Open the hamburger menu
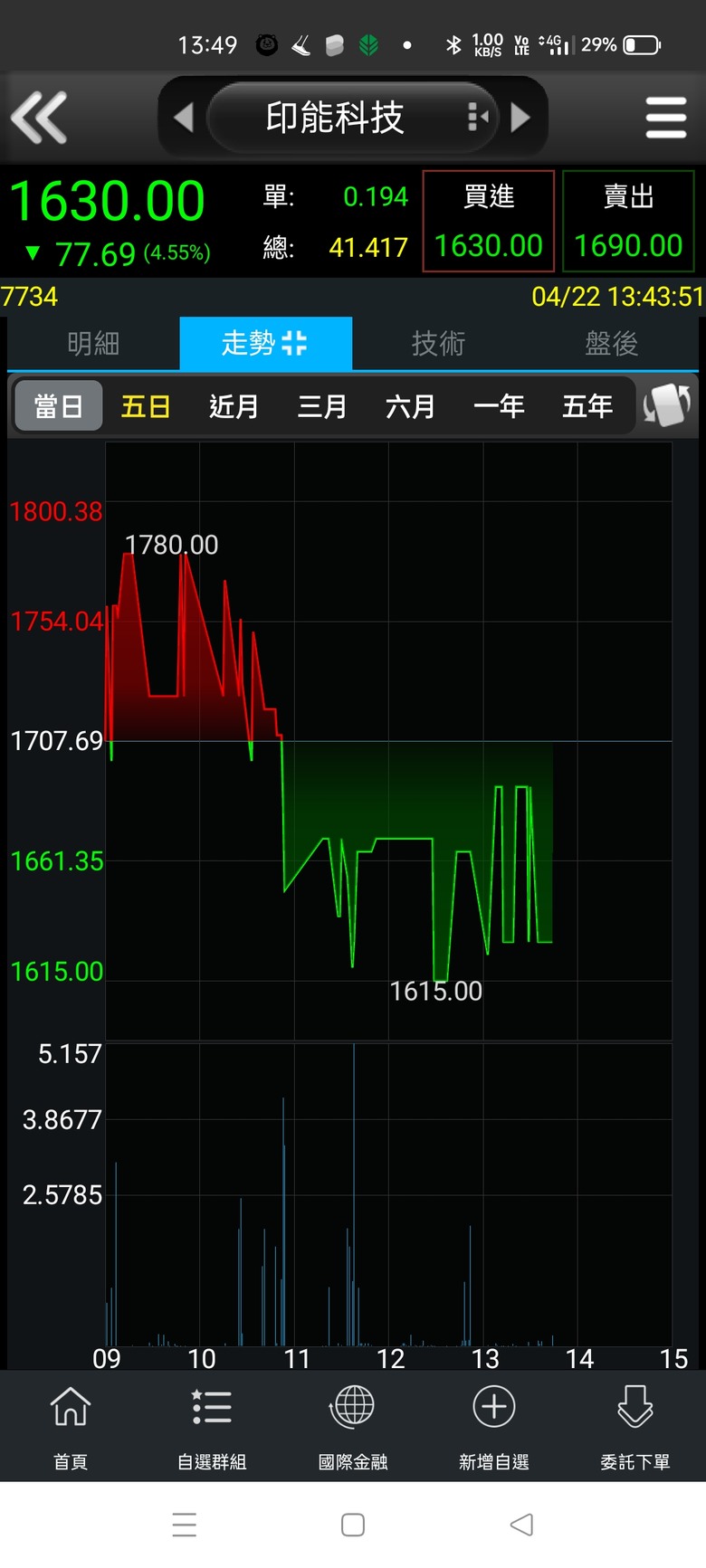Image resolution: width=706 pixels, height=1568 pixels. coord(665,118)
